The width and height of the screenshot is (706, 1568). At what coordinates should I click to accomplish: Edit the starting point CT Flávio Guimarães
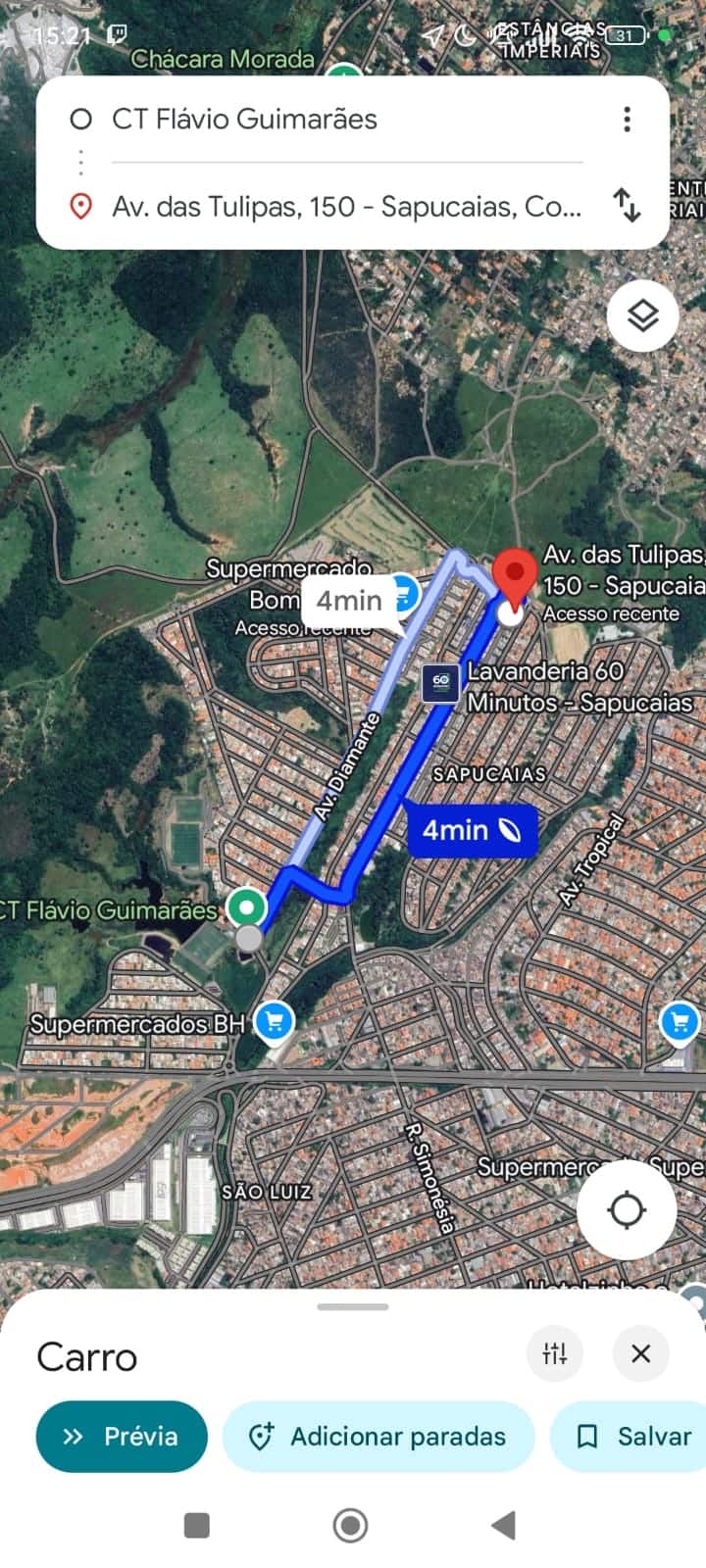(245, 120)
